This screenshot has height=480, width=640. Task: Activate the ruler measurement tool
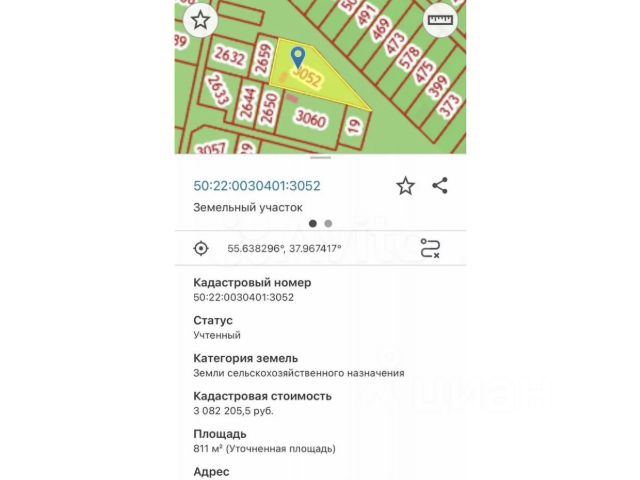coord(439,20)
